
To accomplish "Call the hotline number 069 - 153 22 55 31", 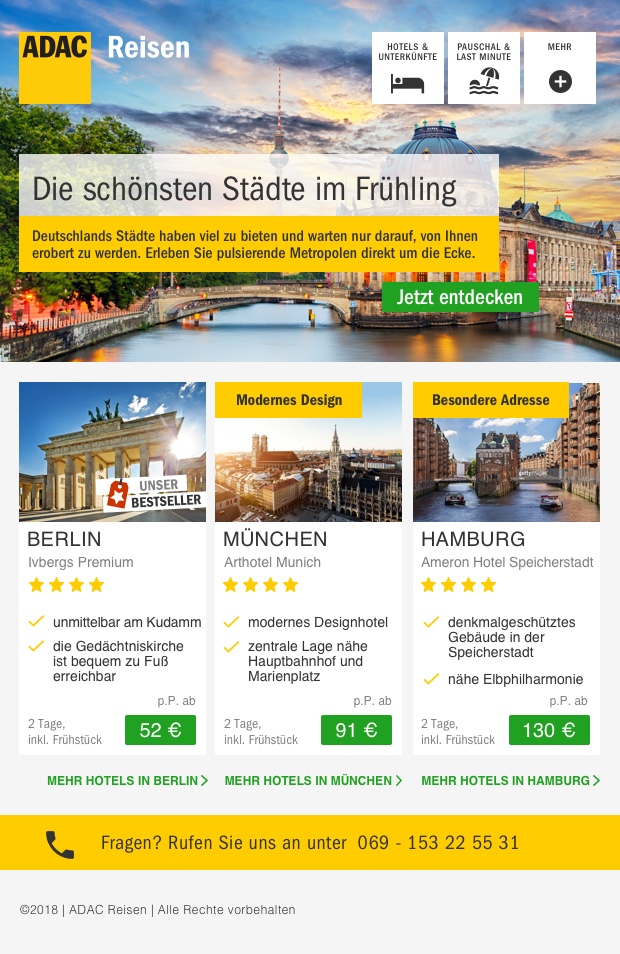I will pyautogui.click(x=438, y=843).
